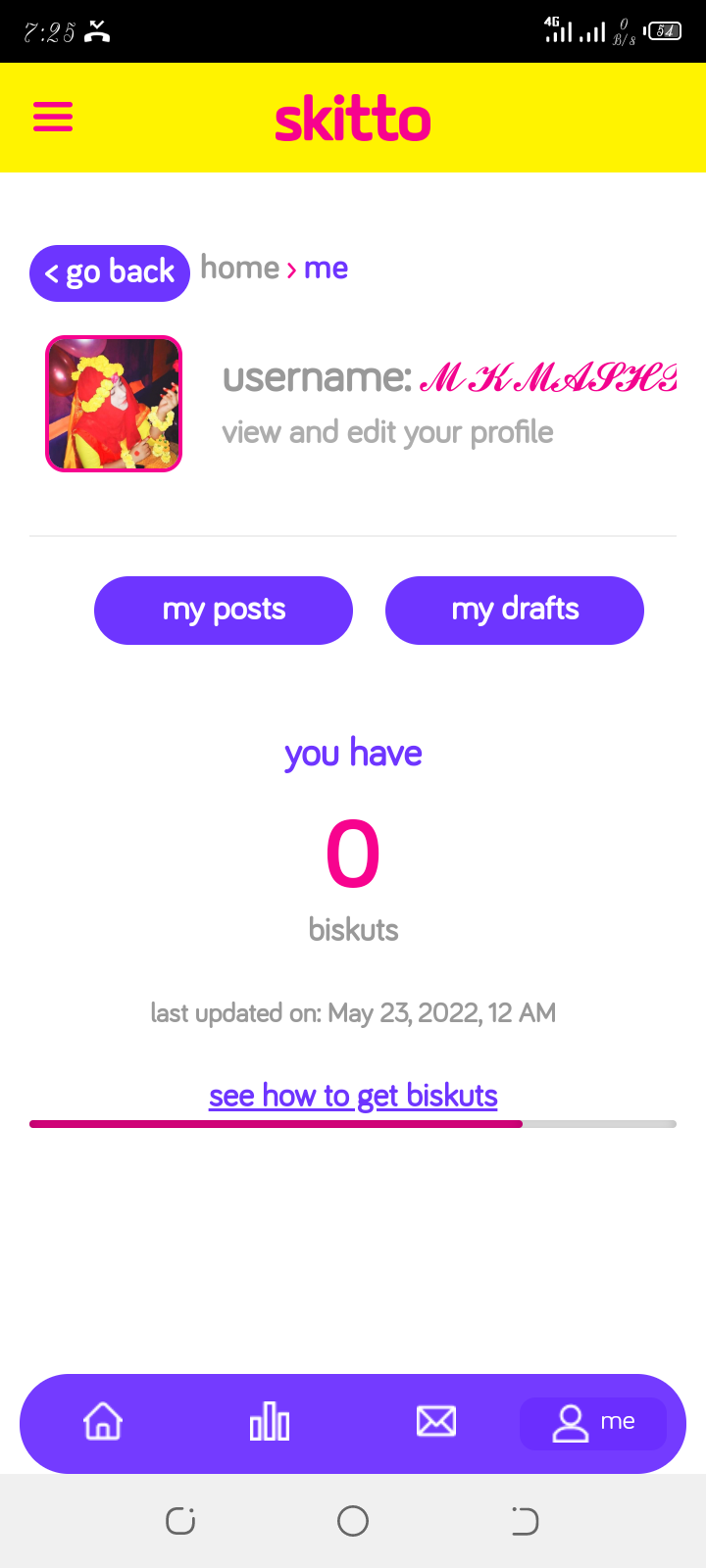Open my drafts
706x1568 pixels.
515,611
